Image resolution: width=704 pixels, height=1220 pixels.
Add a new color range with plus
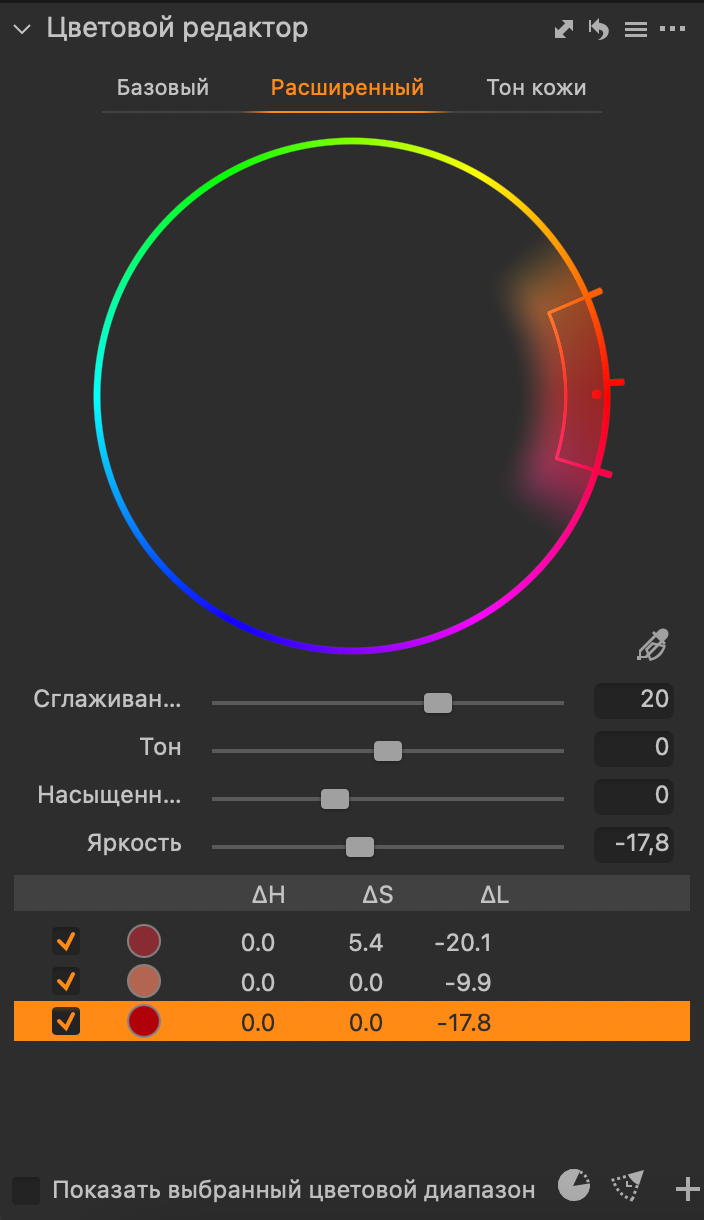click(687, 1189)
